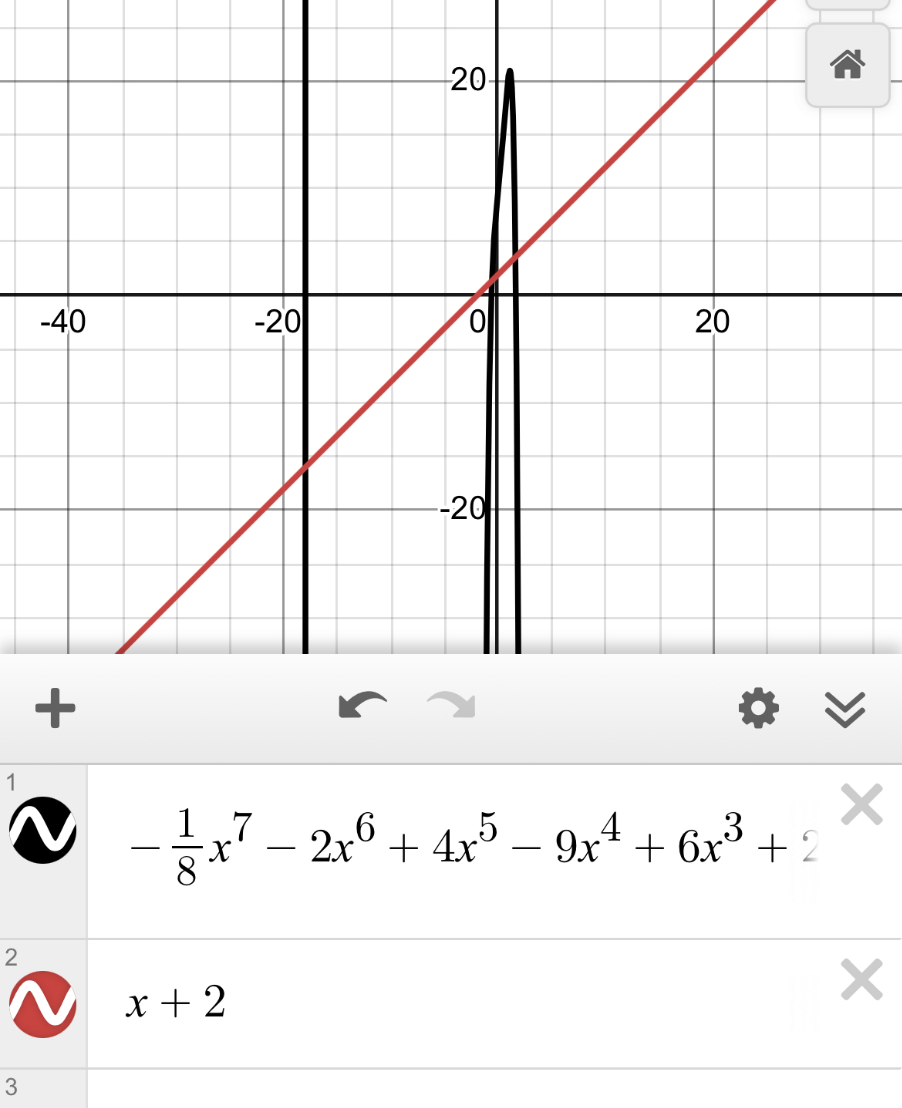Delete the x + 2 expression

pyautogui.click(x=861, y=980)
